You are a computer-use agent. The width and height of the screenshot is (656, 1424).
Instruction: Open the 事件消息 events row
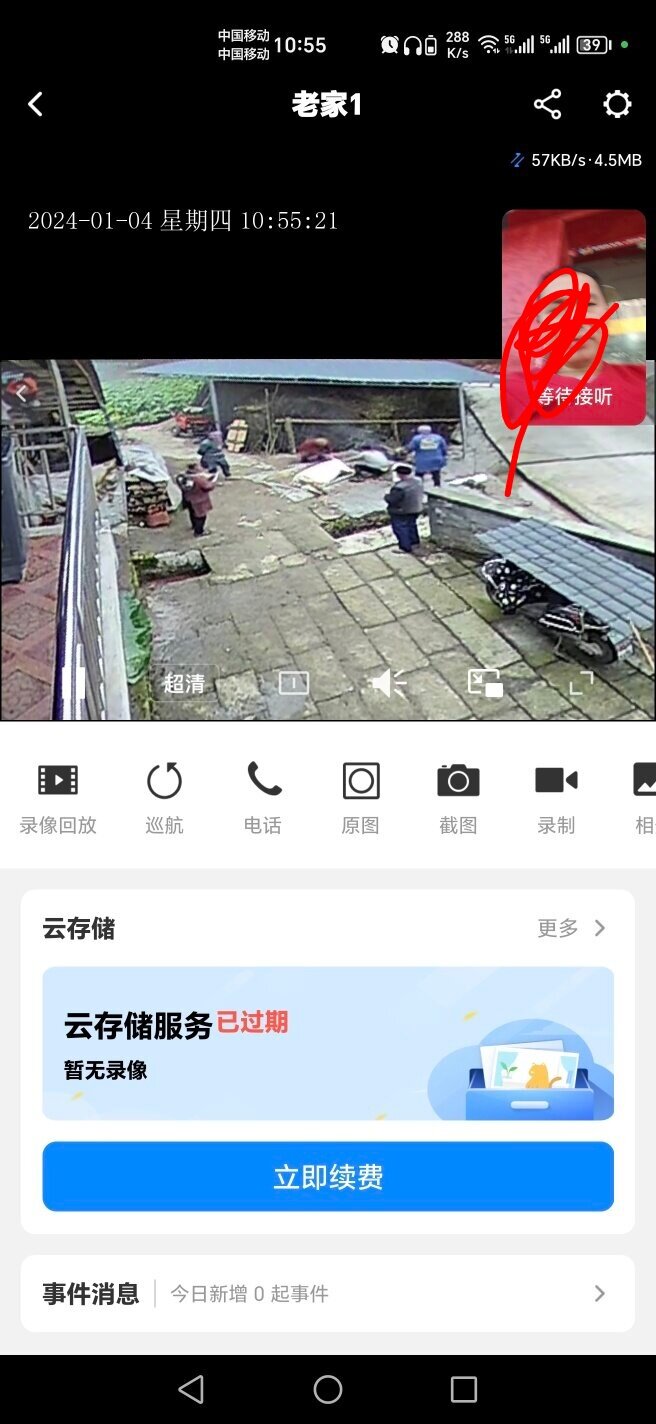tap(328, 1293)
